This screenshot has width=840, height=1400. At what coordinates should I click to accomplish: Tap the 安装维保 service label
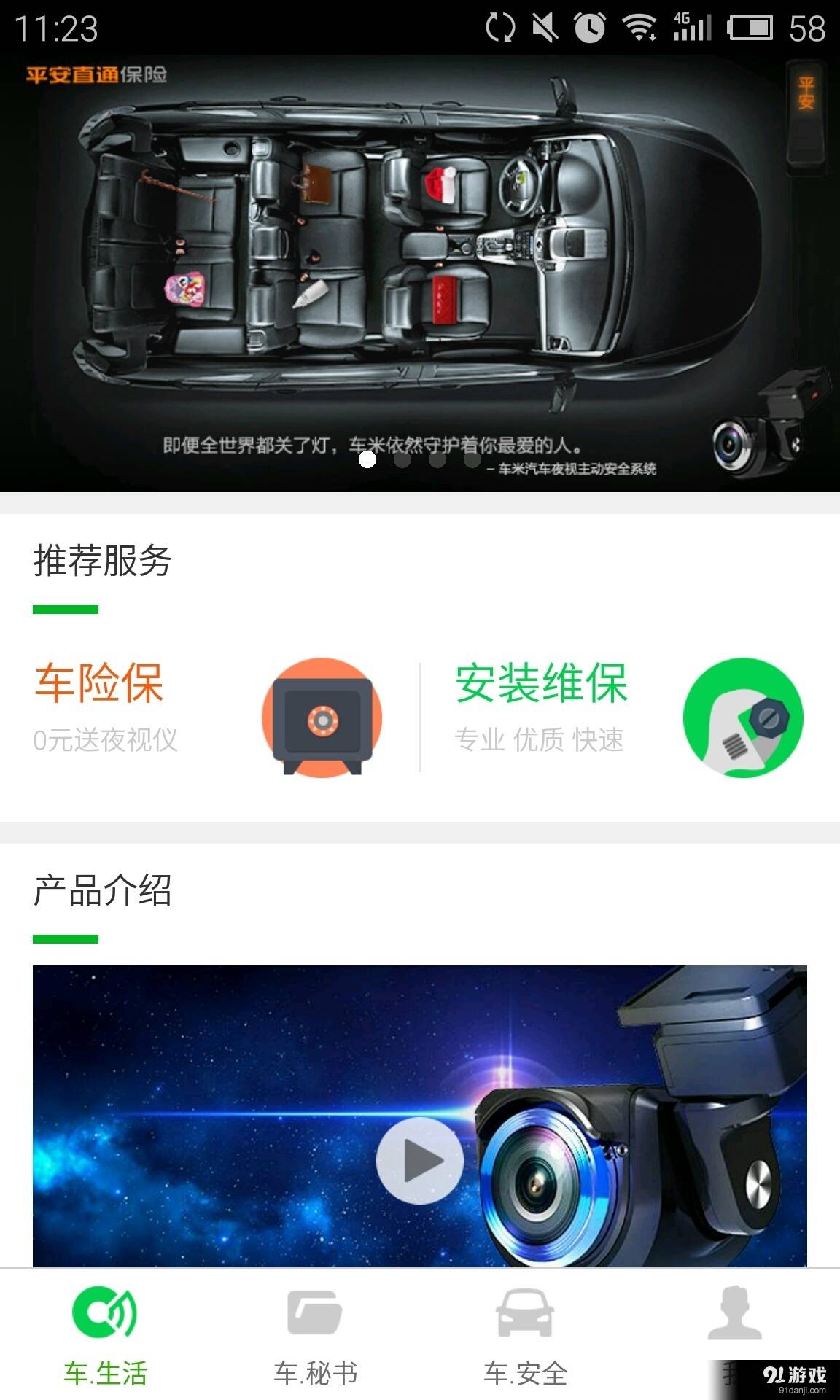[x=542, y=681]
